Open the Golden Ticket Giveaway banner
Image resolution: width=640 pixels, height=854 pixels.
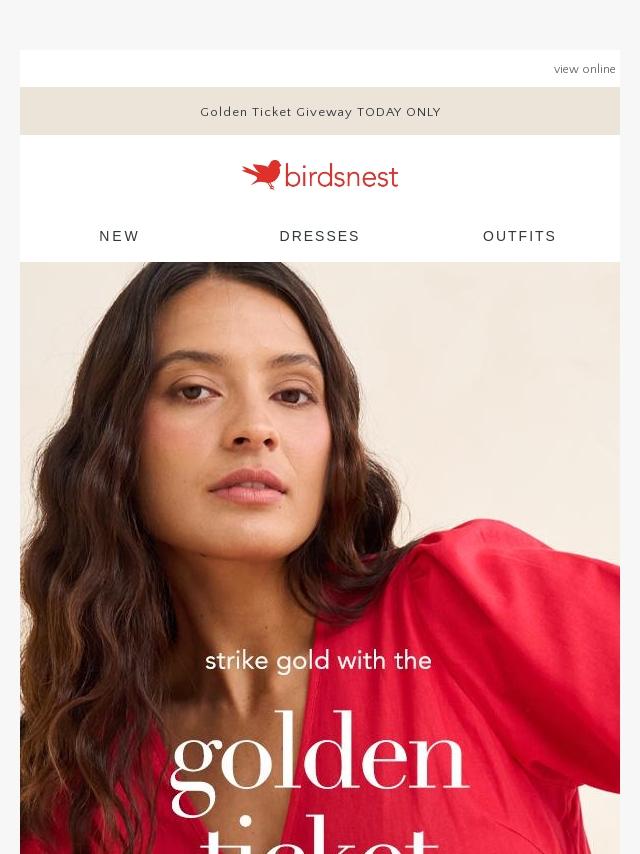click(320, 112)
